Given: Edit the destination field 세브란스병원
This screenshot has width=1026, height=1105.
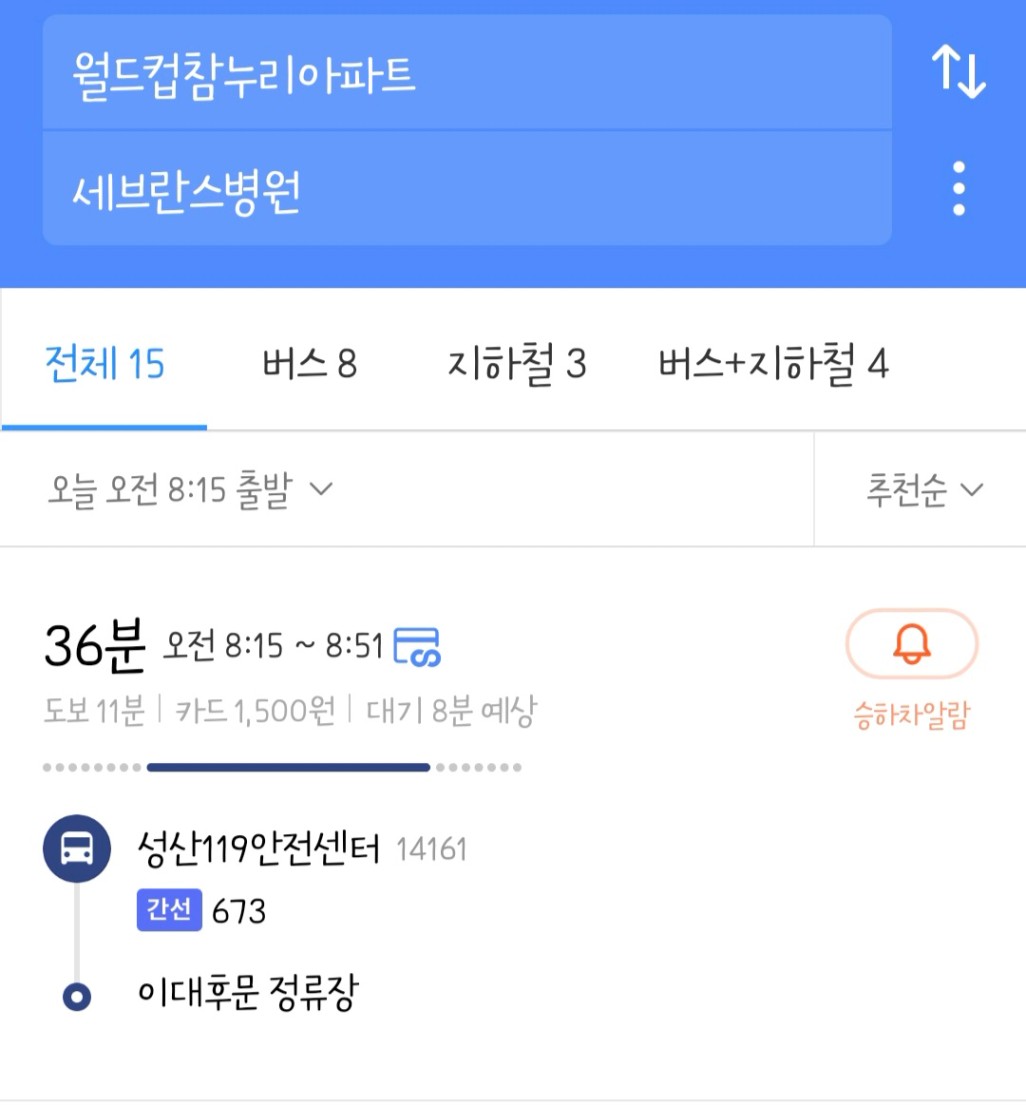Looking at the screenshot, I should [466, 190].
